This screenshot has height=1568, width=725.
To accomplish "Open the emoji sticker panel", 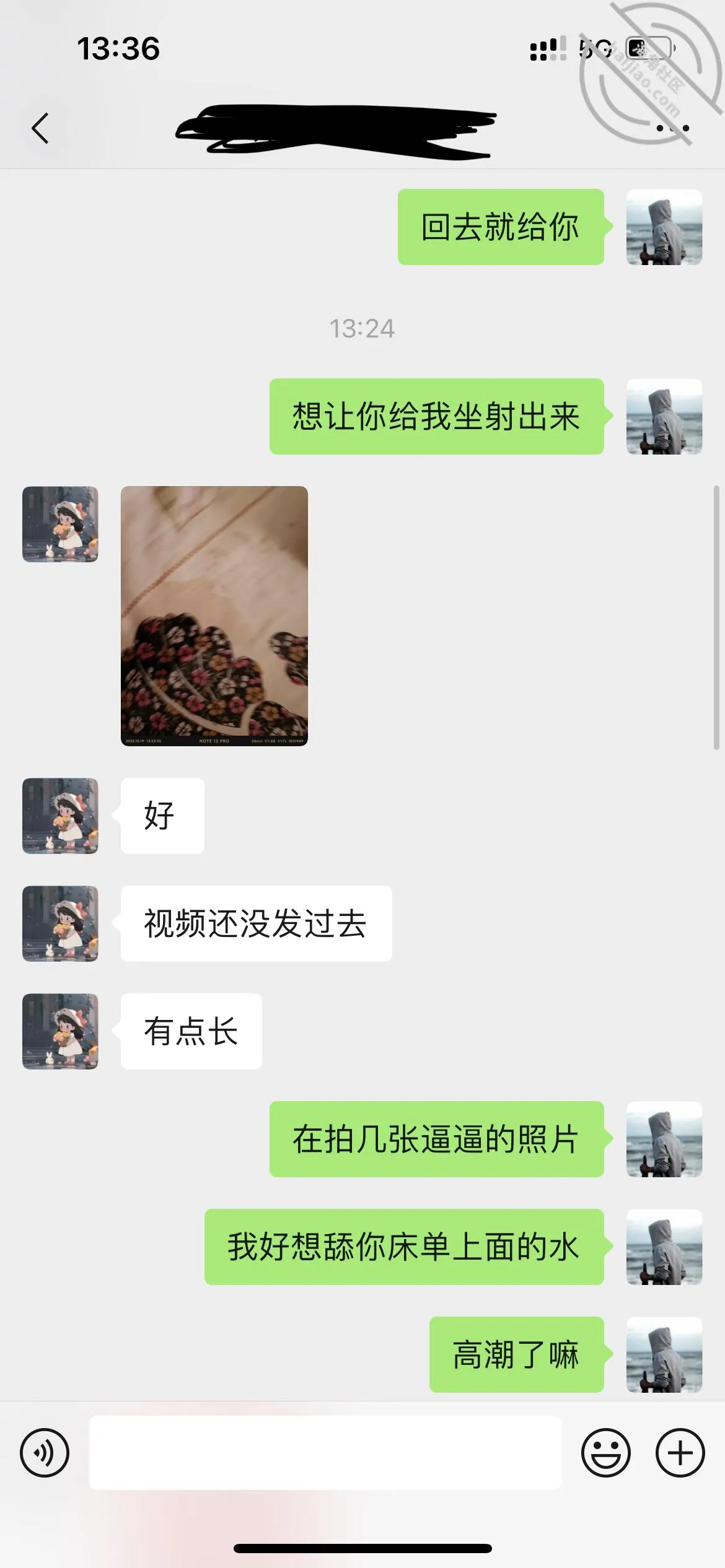I will click(606, 1452).
